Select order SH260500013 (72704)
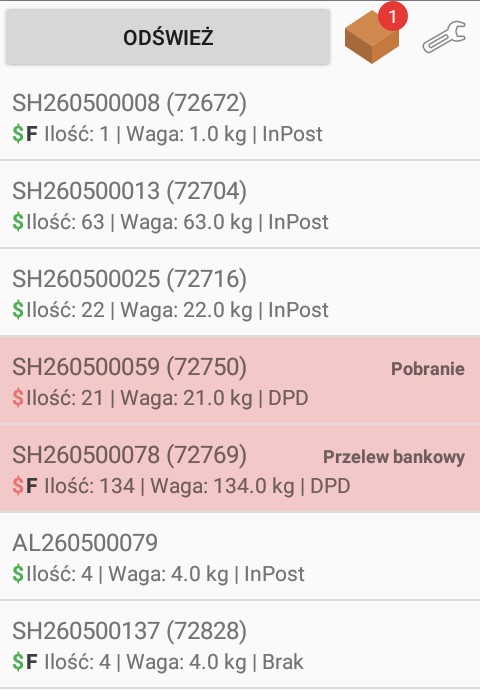 point(240,205)
